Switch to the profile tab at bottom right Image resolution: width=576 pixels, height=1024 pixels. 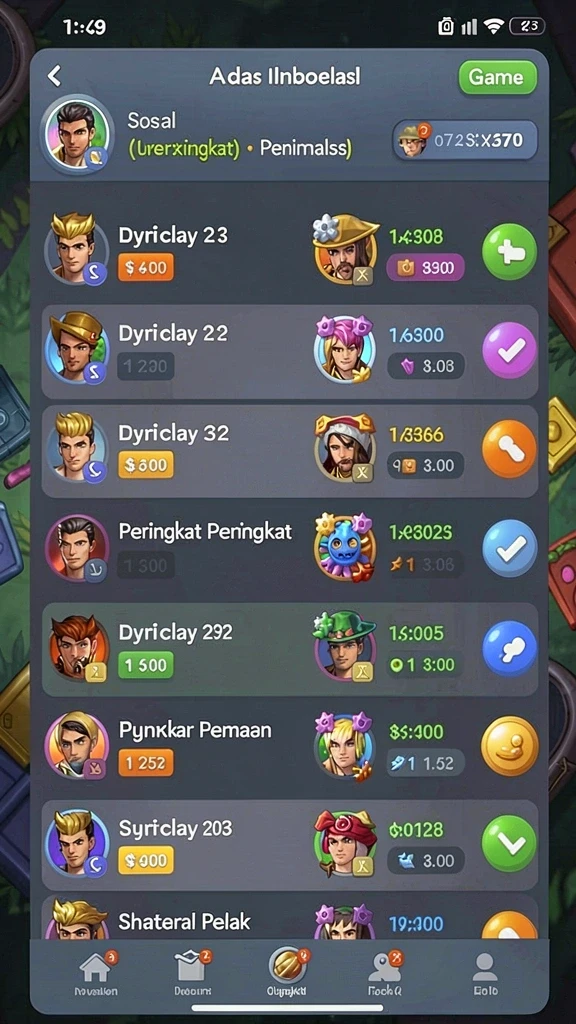(x=483, y=974)
